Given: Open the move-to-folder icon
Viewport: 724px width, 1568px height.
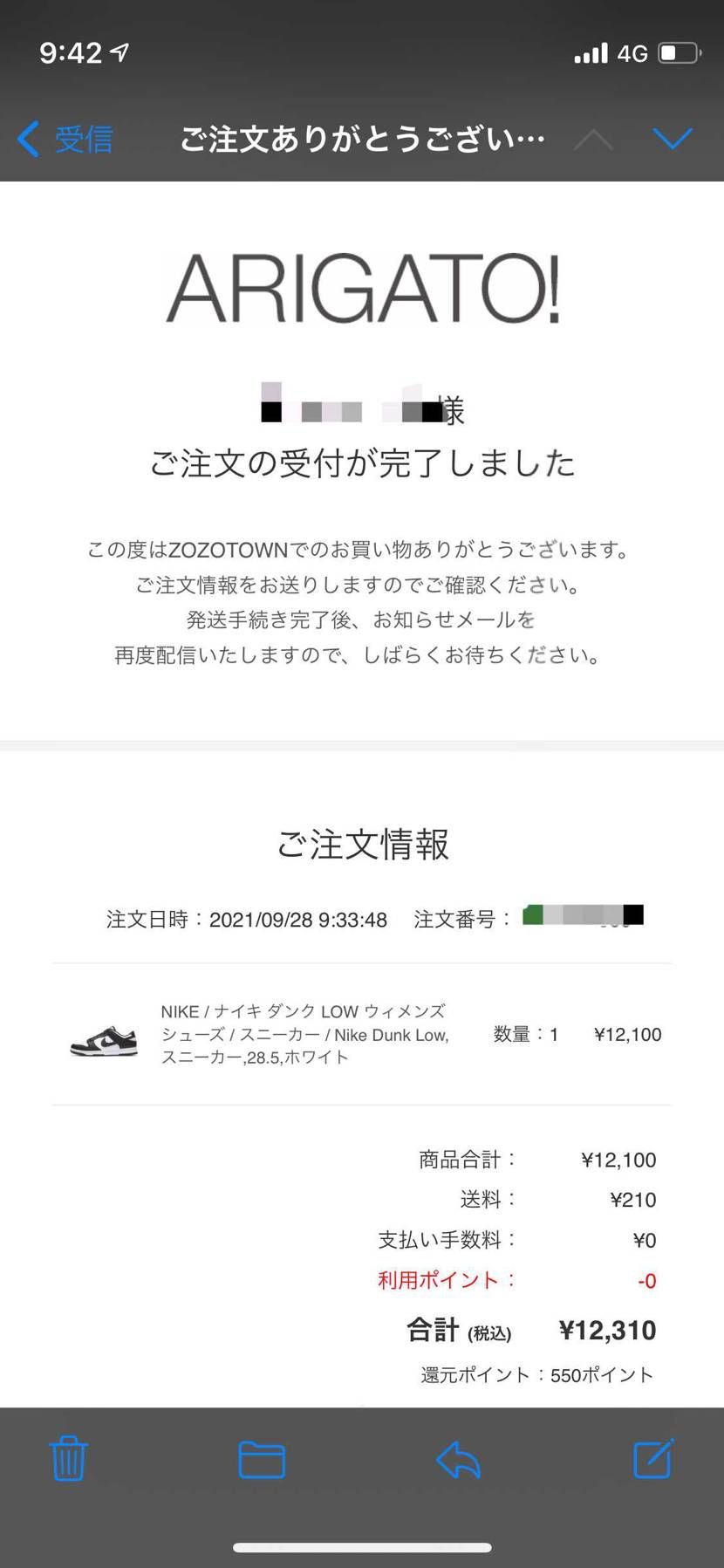Looking at the screenshot, I should point(262,1460).
